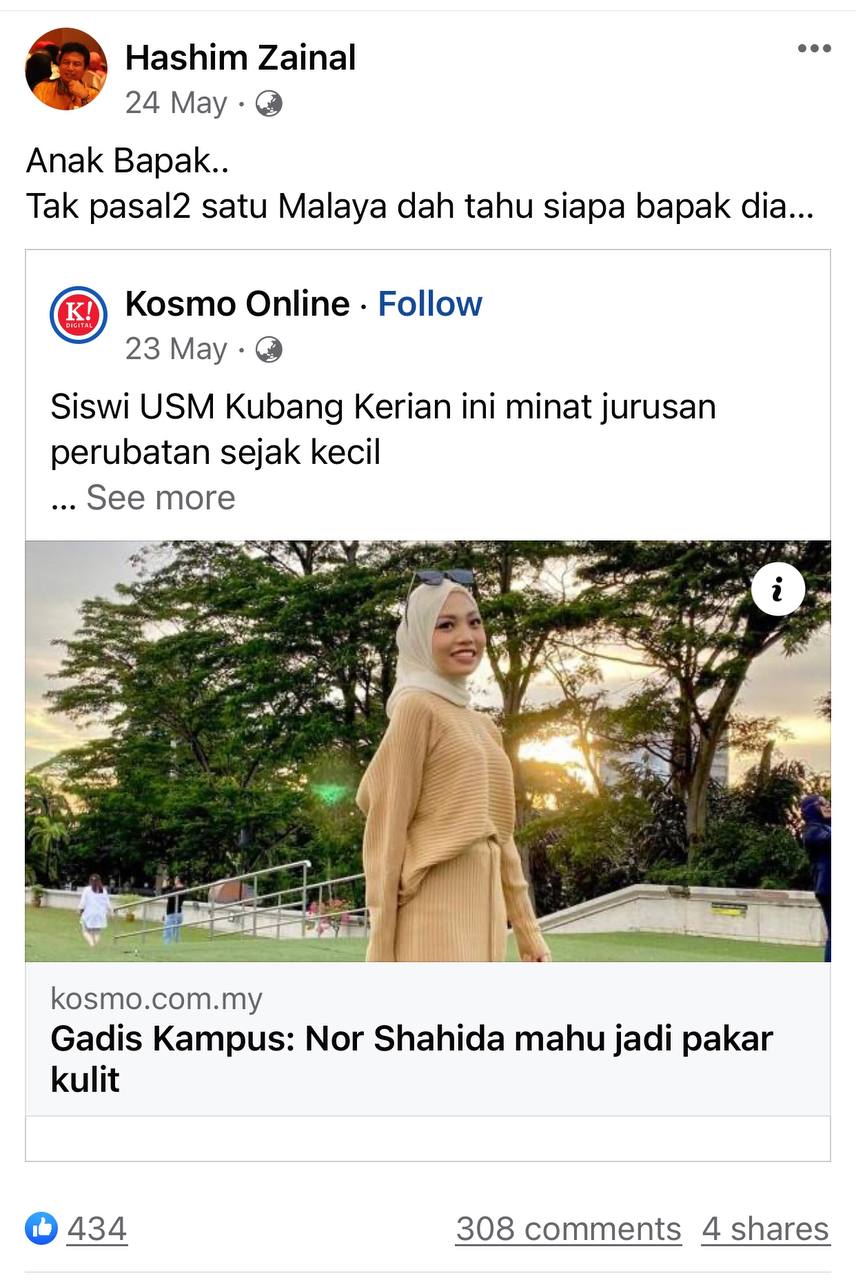
Task: Open the post's three-dot options menu
Action: pos(813,49)
